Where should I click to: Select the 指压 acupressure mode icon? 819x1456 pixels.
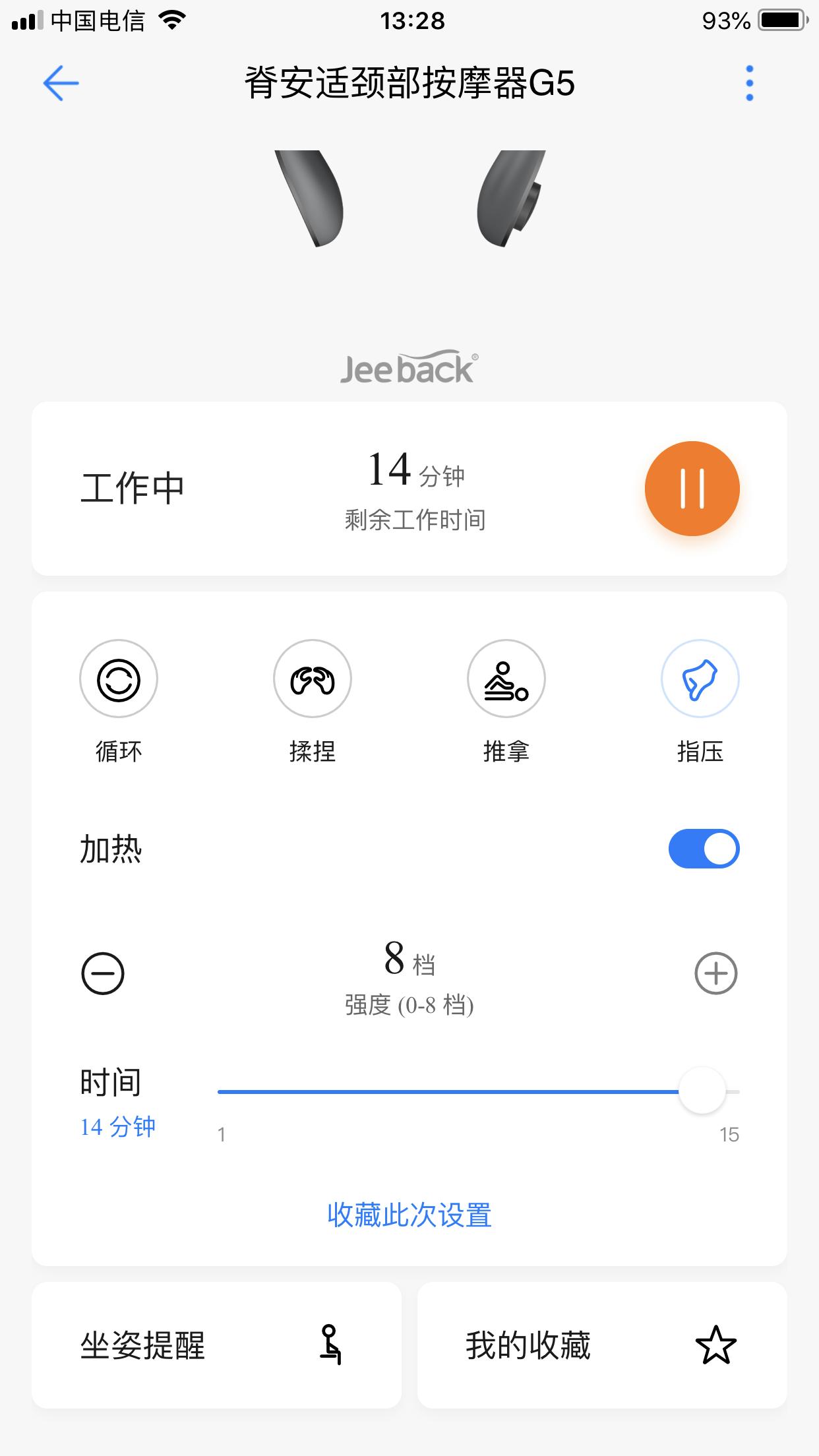pos(700,679)
